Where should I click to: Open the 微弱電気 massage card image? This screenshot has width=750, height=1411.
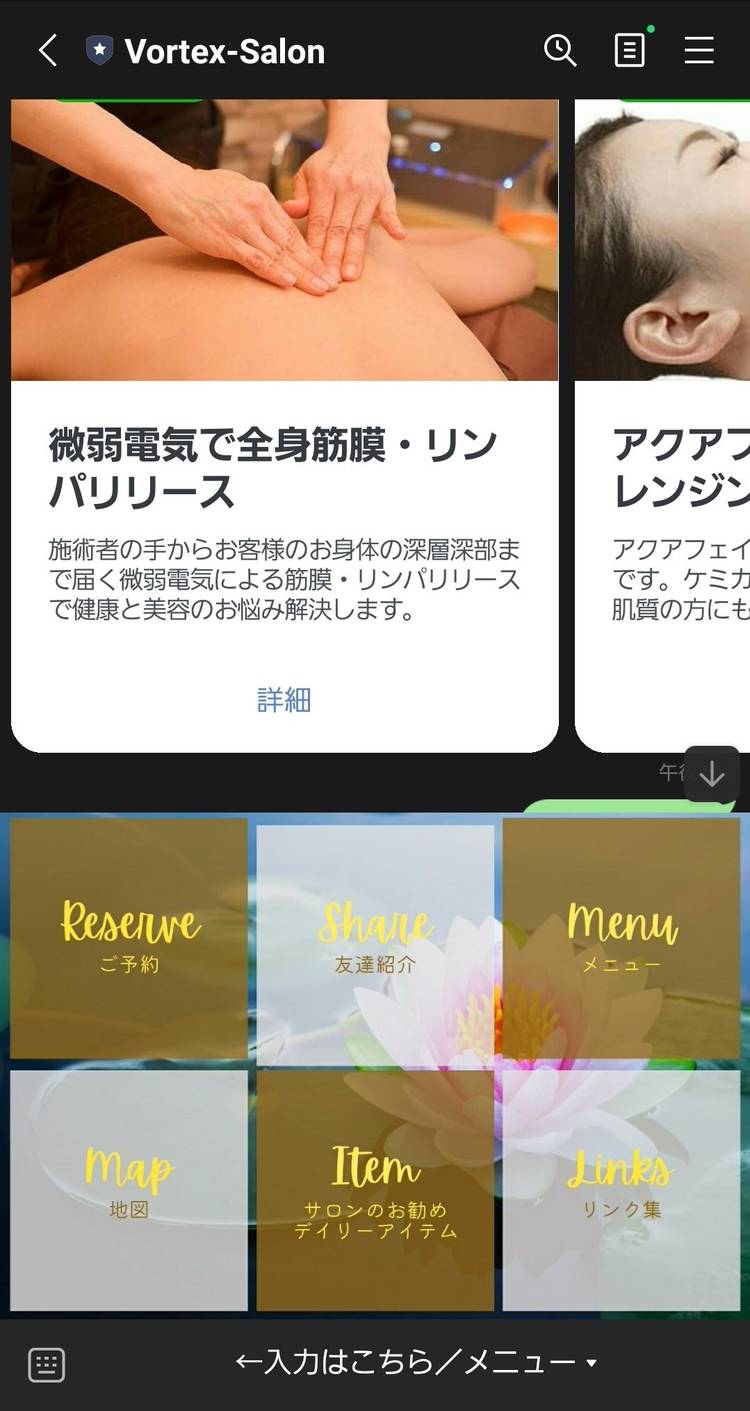[x=284, y=240]
